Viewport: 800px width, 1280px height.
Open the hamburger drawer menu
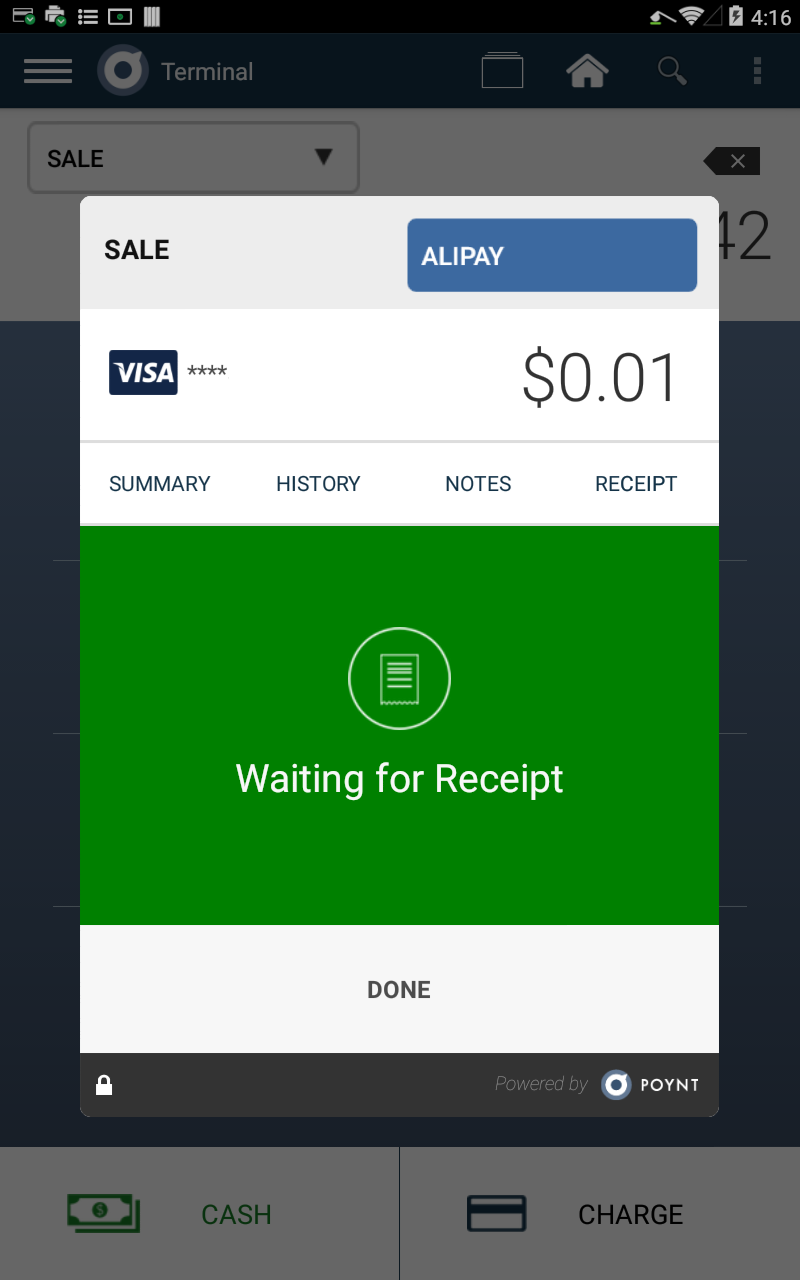[47, 72]
